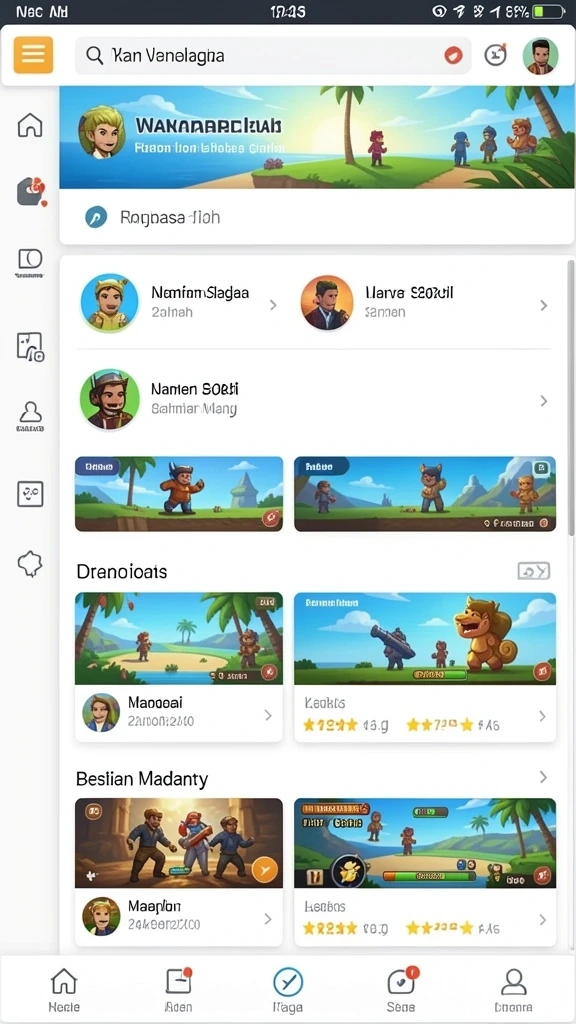Open the Uarve S20til profile row

pyautogui.click(x=425, y=302)
